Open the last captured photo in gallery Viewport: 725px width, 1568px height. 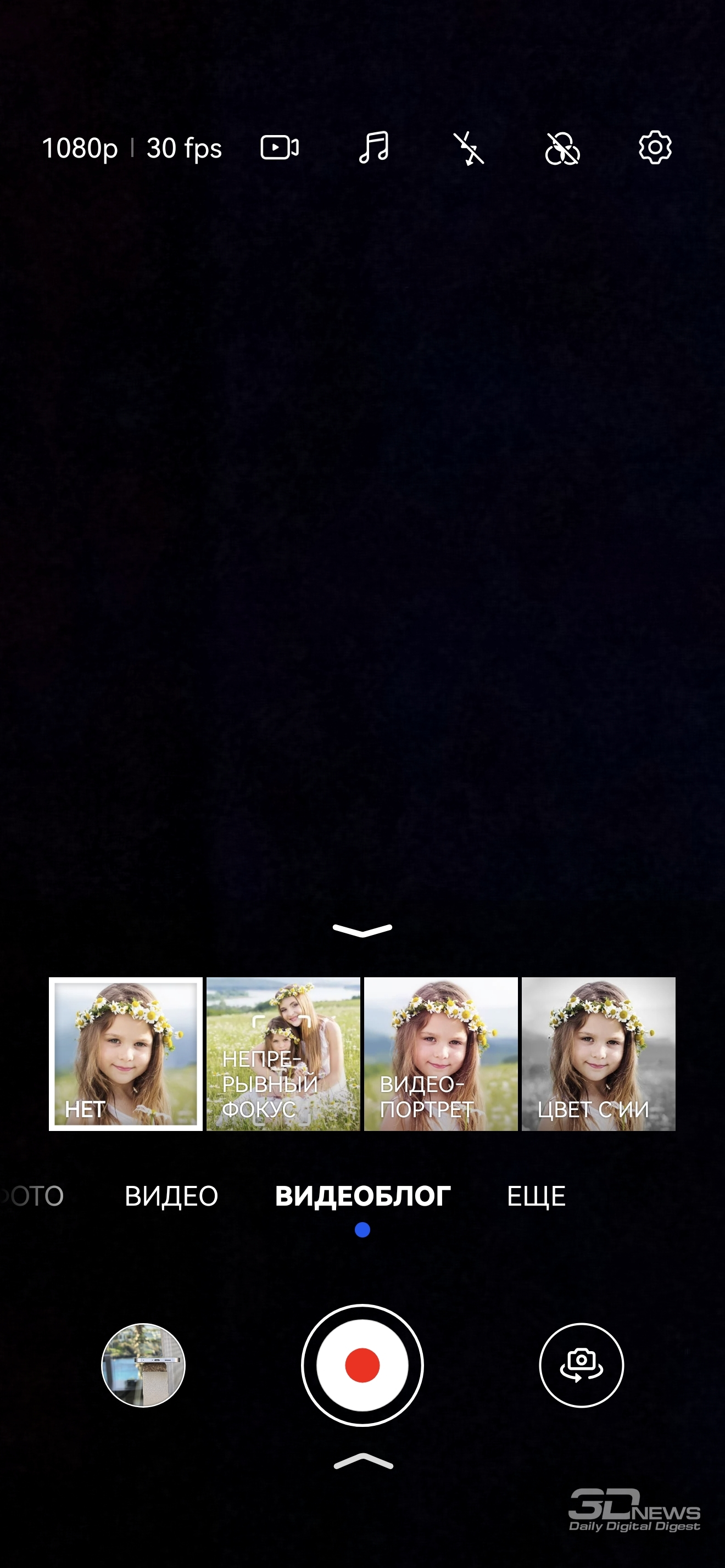[143, 1365]
